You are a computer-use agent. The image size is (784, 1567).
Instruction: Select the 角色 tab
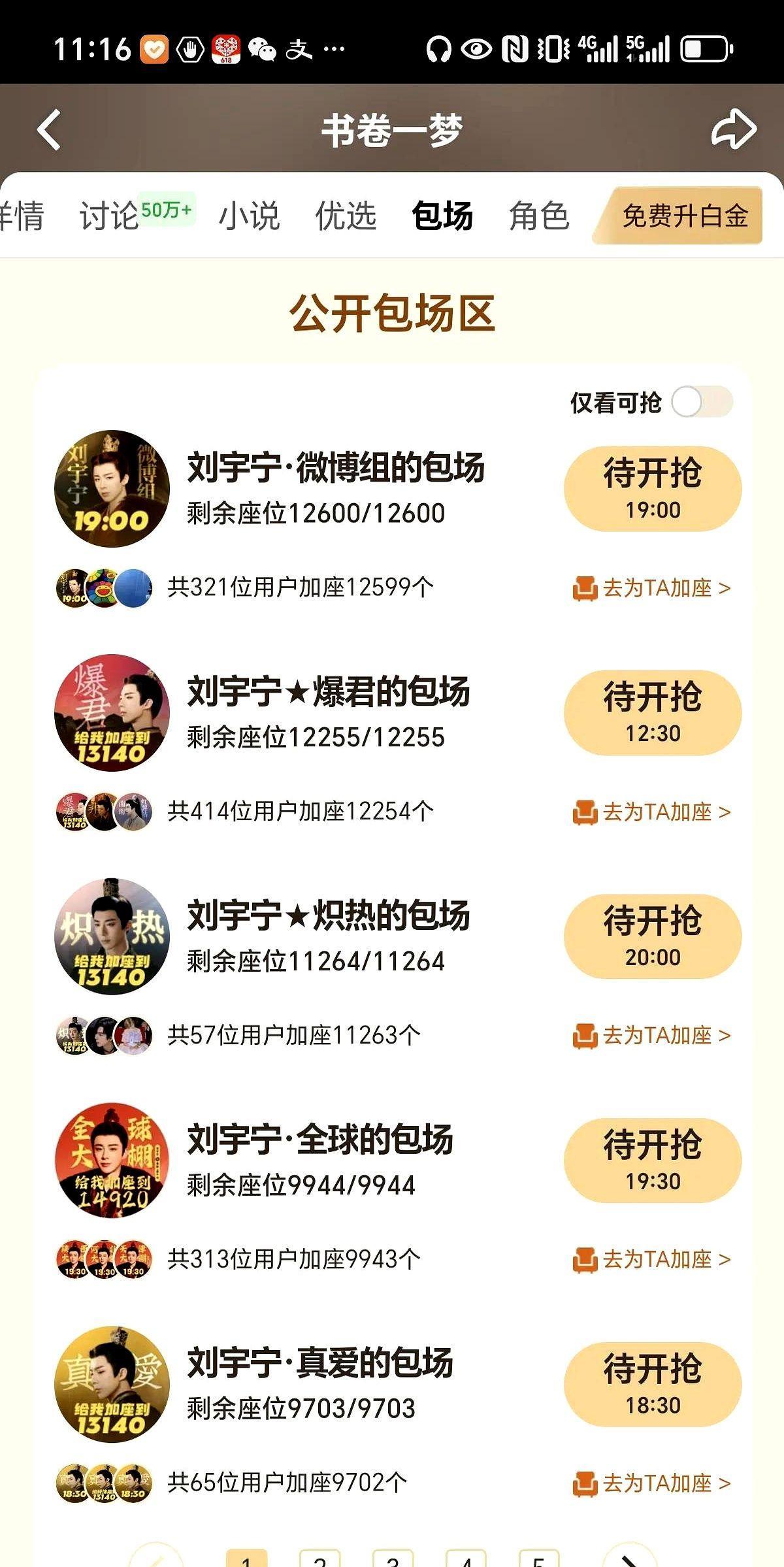pos(538,216)
